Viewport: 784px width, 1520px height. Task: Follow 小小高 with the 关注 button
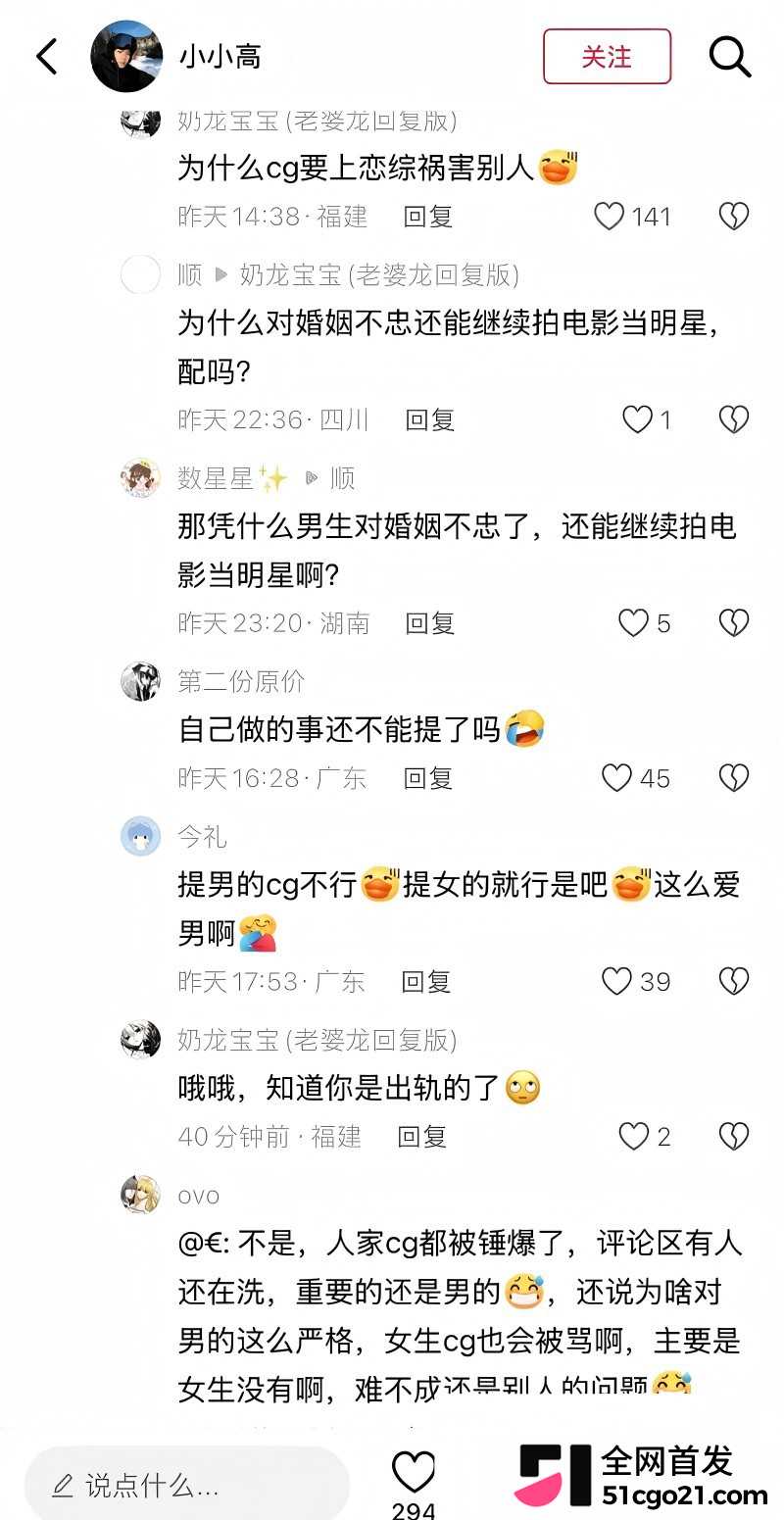pos(607,57)
